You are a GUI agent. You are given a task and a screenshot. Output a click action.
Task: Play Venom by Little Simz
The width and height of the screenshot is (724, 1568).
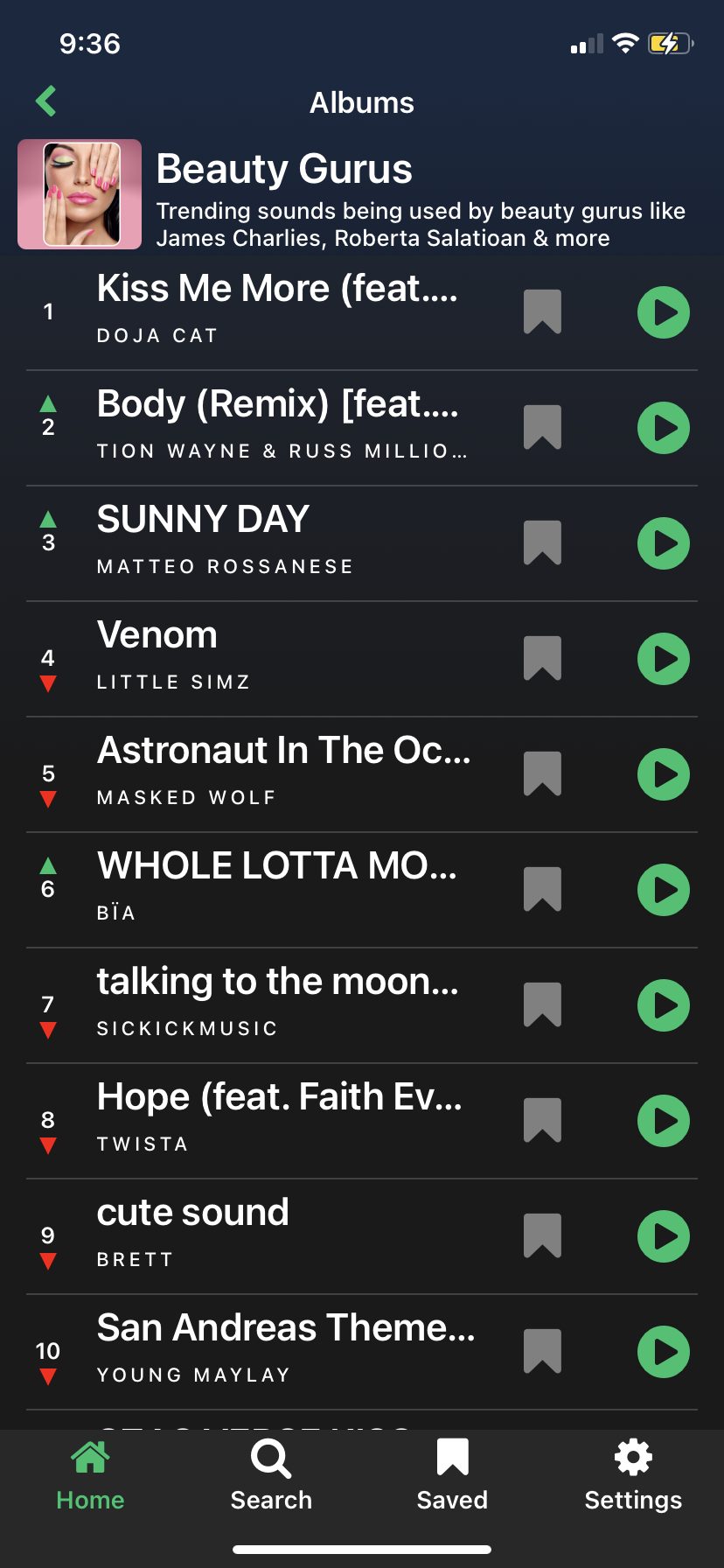(664, 659)
